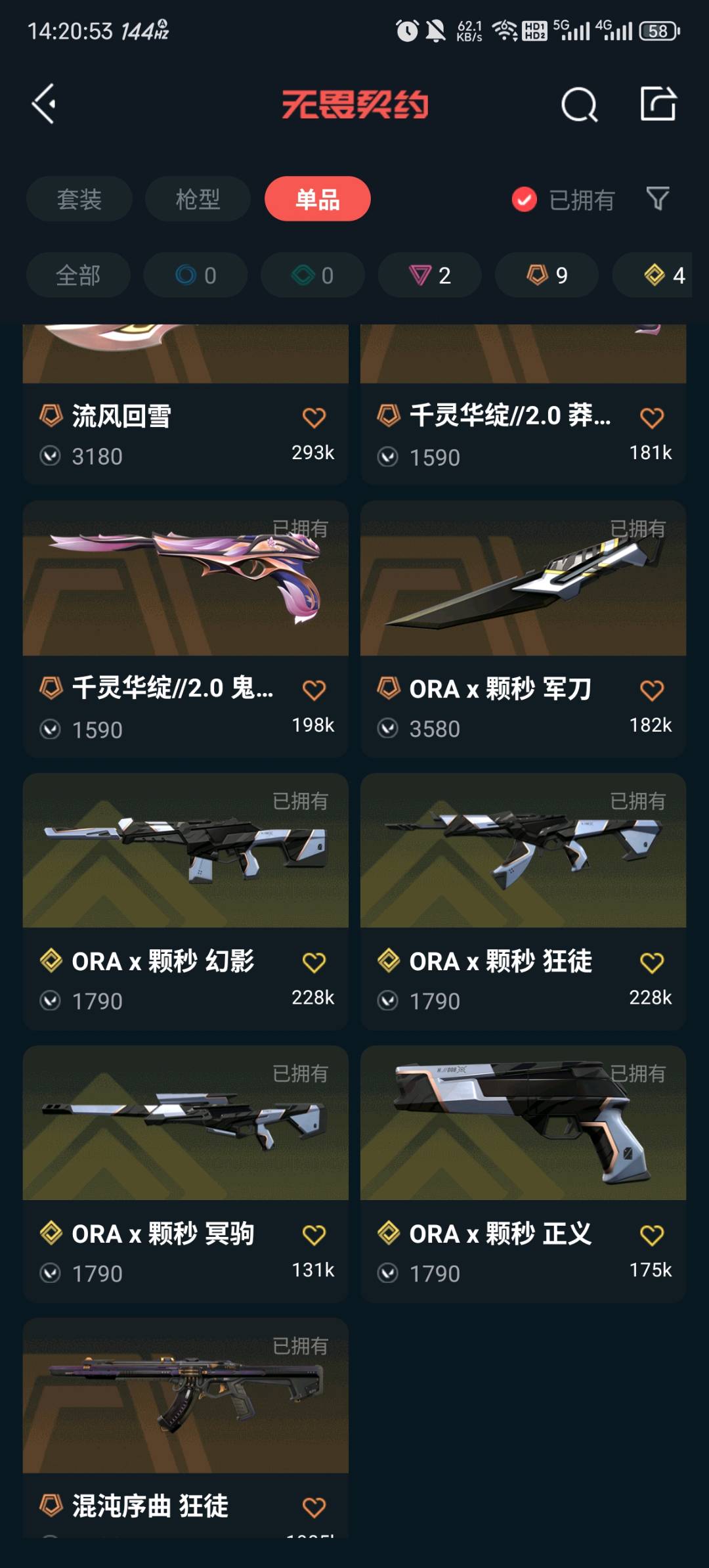
Task: Filter by the yellow tier chip showing 4
Action: (x=663, y=275)
